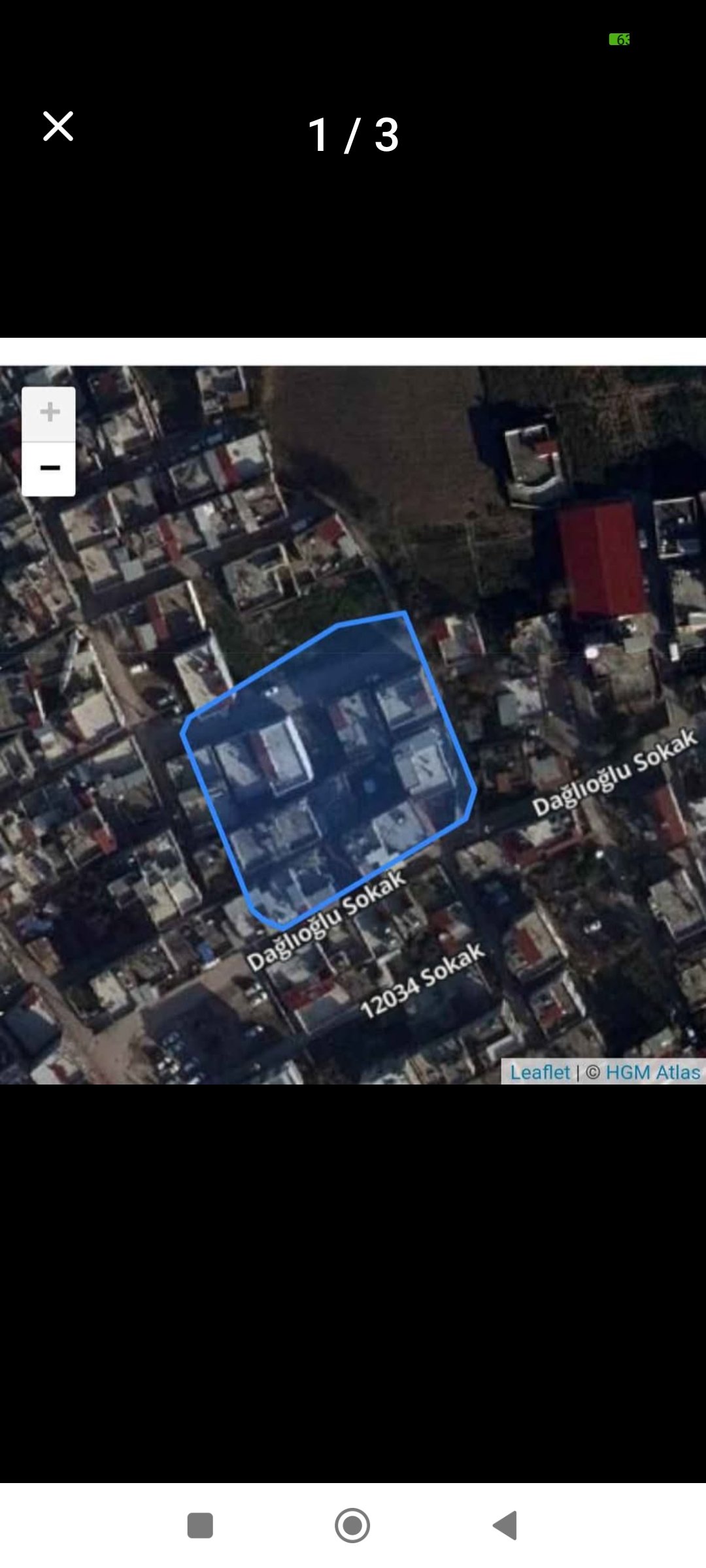Close the image viewer
Viewport: 706px width, 1568px height.
(58, 126)
